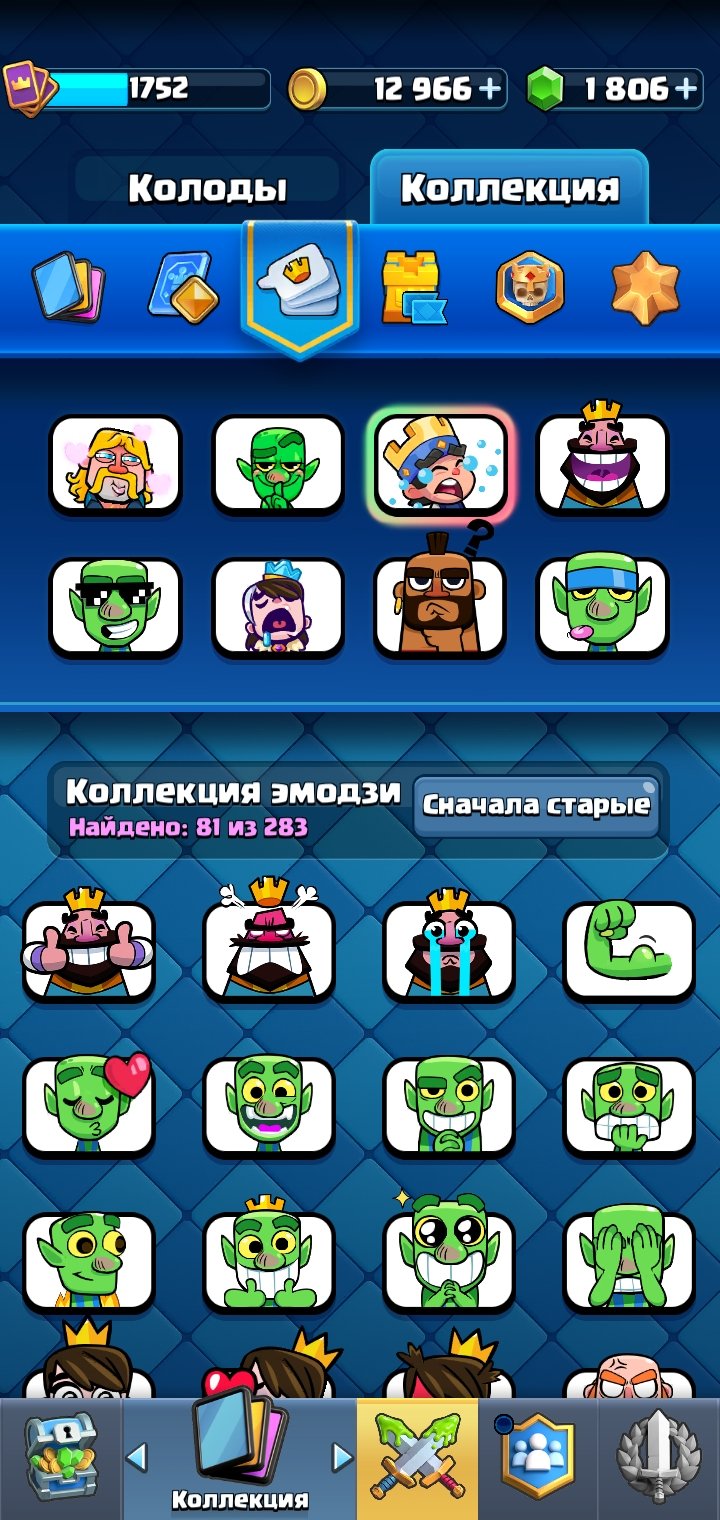
Task: Add more gold with the plus button
Action: (489, 89)
